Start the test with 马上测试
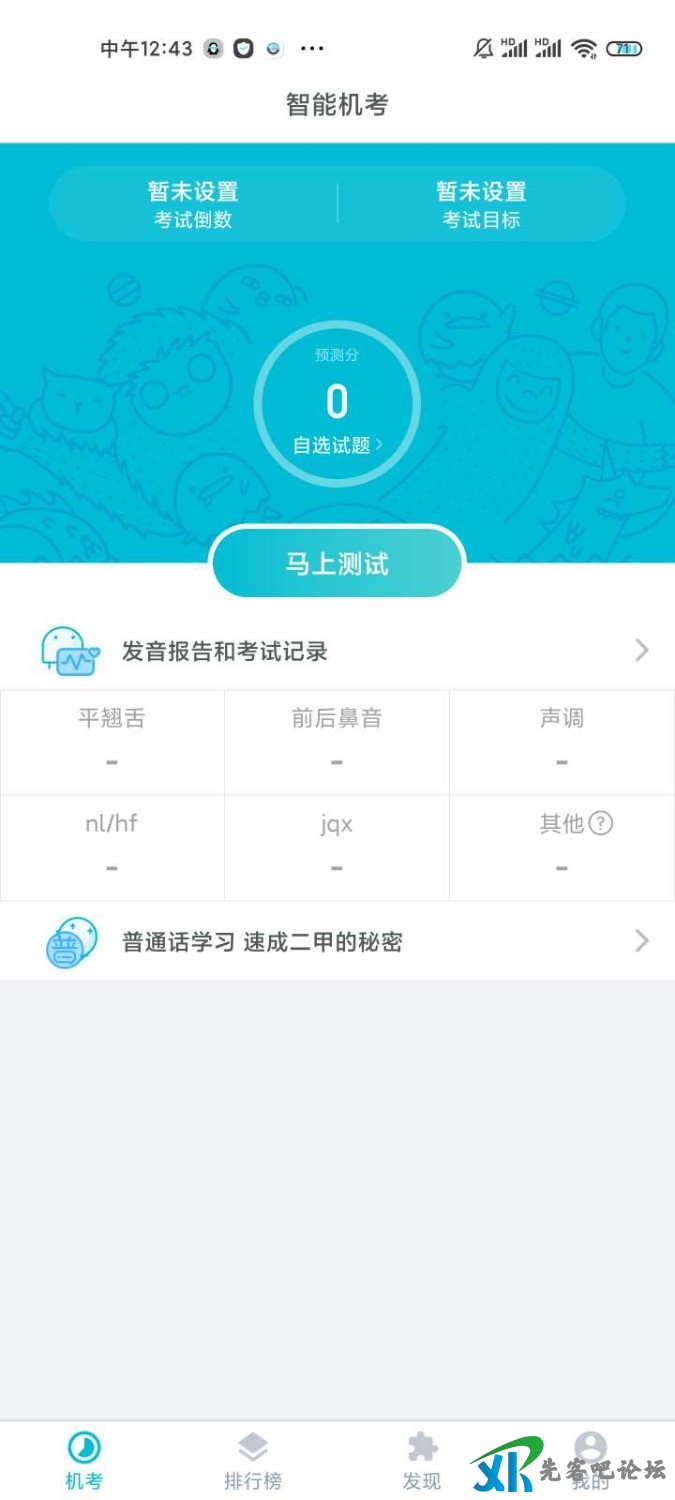The width and height of the screenshot is (675, 1500). tap(337, 564)
